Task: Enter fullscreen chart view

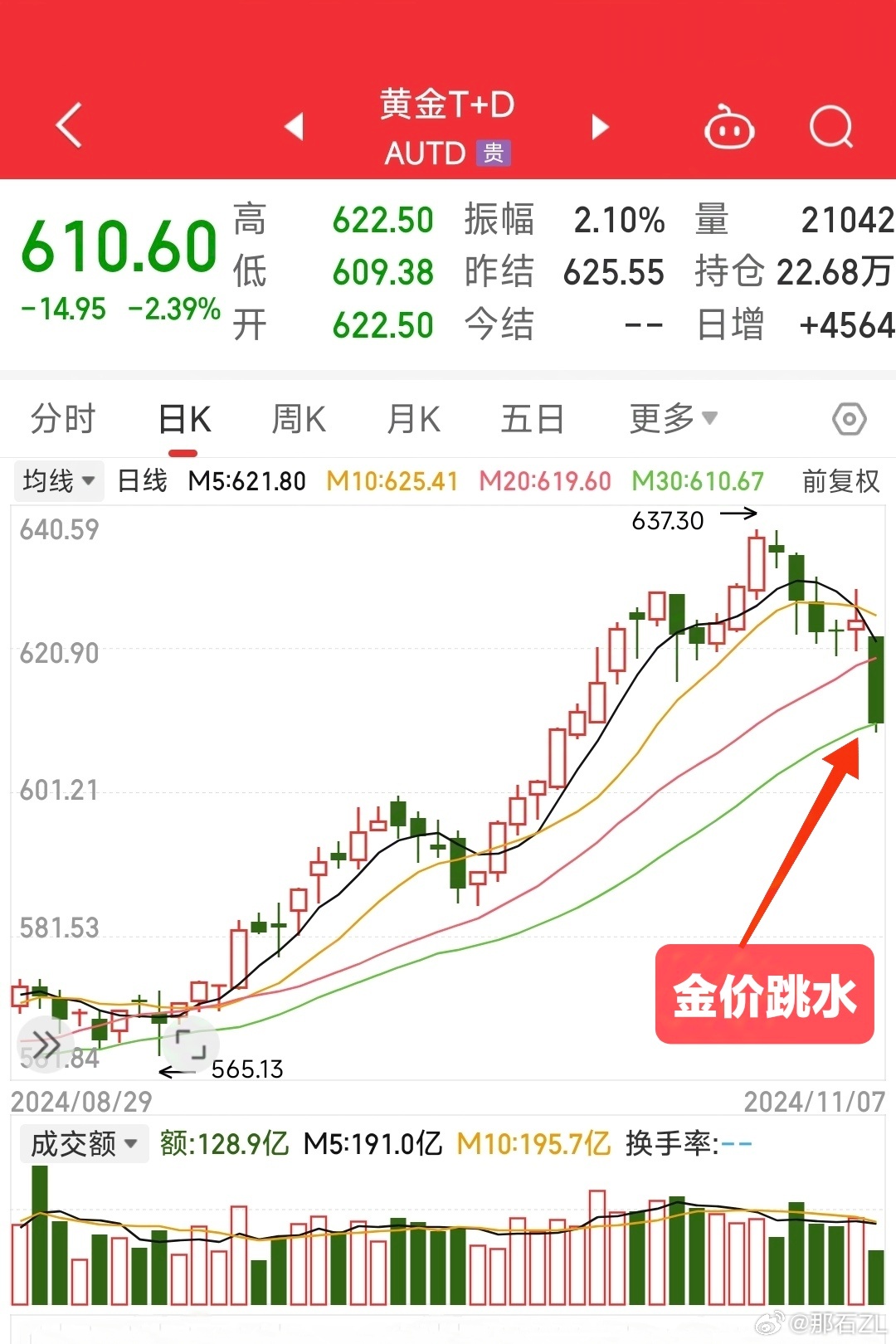Action: pyautogui.click(x=191, y=1044)
